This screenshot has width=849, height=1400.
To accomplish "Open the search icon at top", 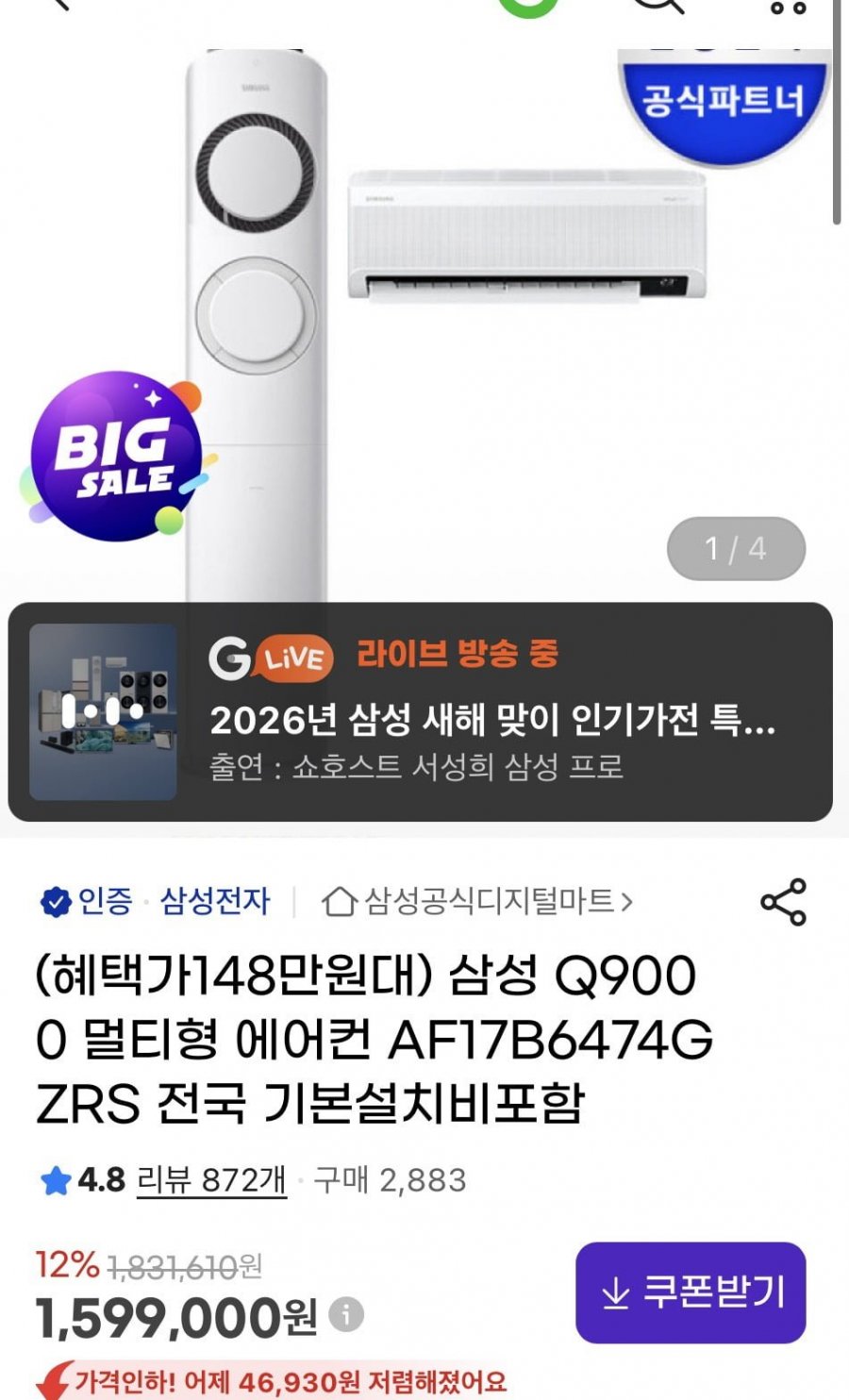I will point(658,8).
